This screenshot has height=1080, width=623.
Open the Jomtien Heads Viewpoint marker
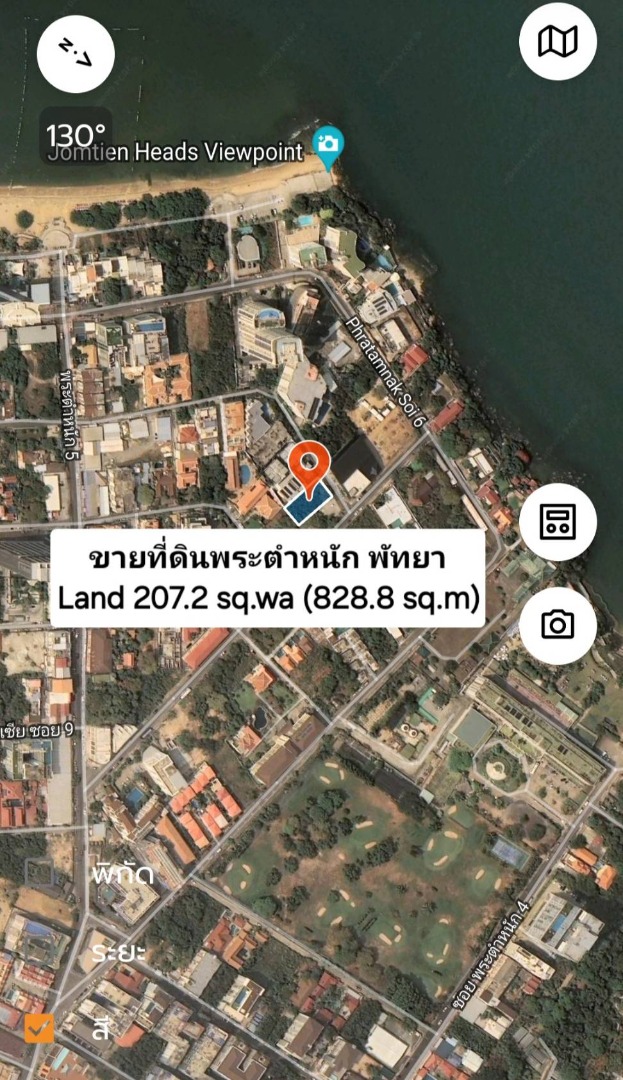(x=328, y=146)
